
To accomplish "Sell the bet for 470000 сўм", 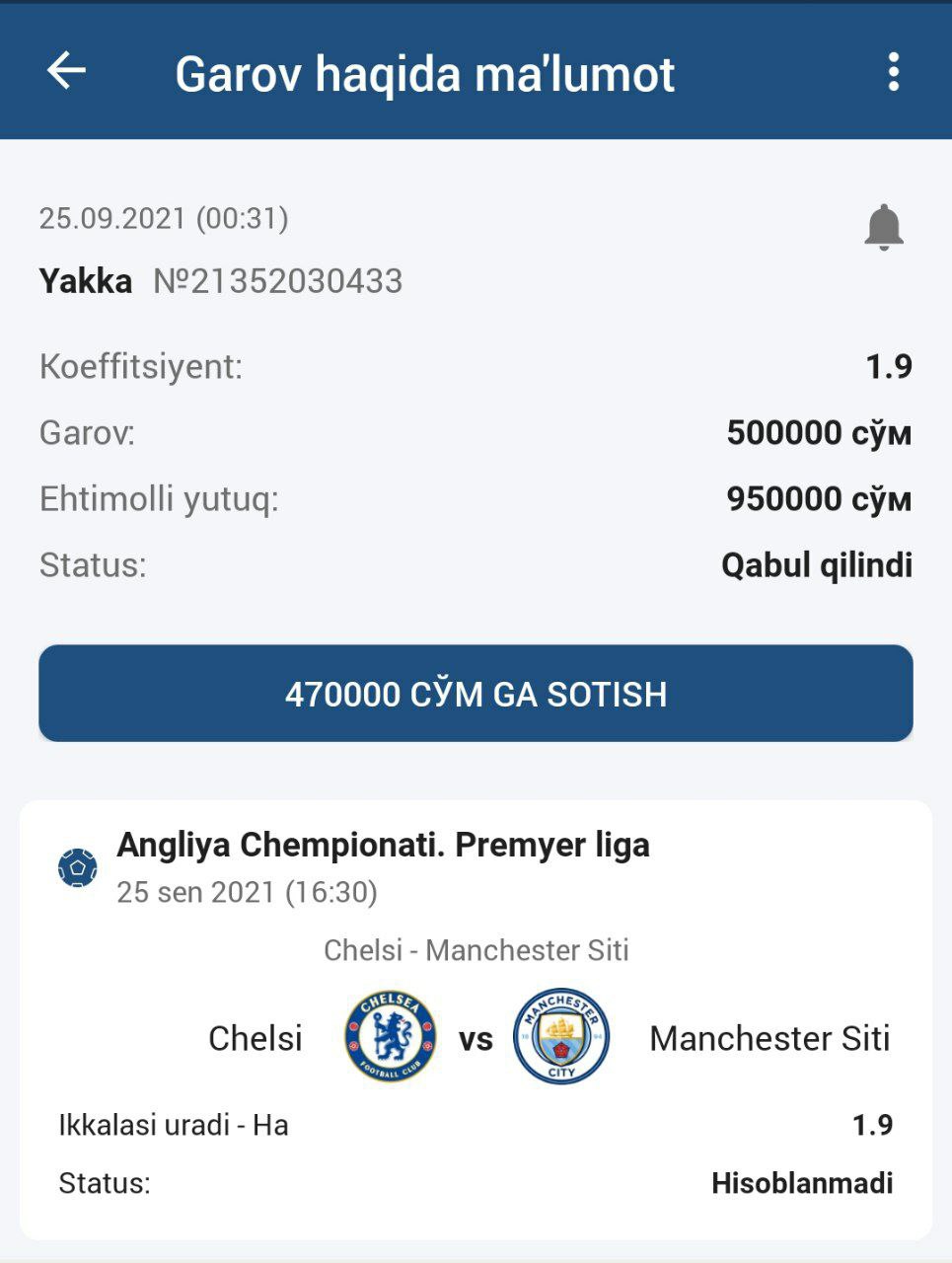I will click(476, 694).
